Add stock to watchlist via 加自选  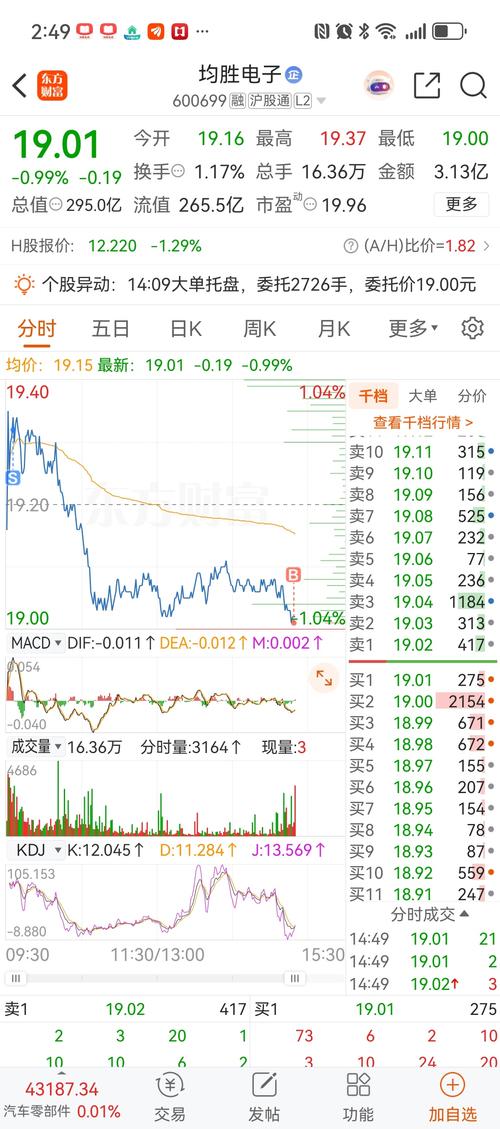452,1097
